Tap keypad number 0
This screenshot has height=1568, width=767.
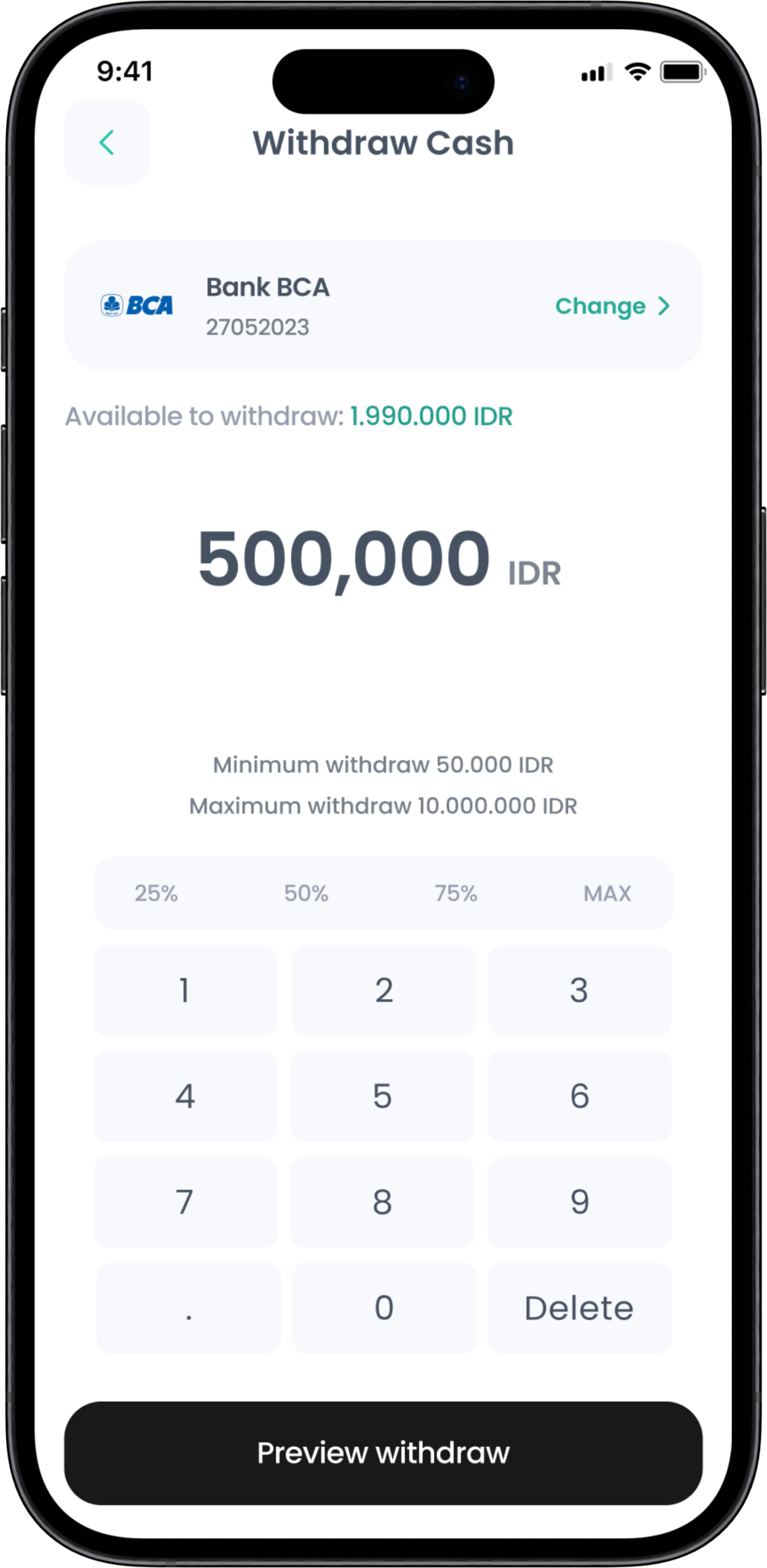[x=383, y=1308]
